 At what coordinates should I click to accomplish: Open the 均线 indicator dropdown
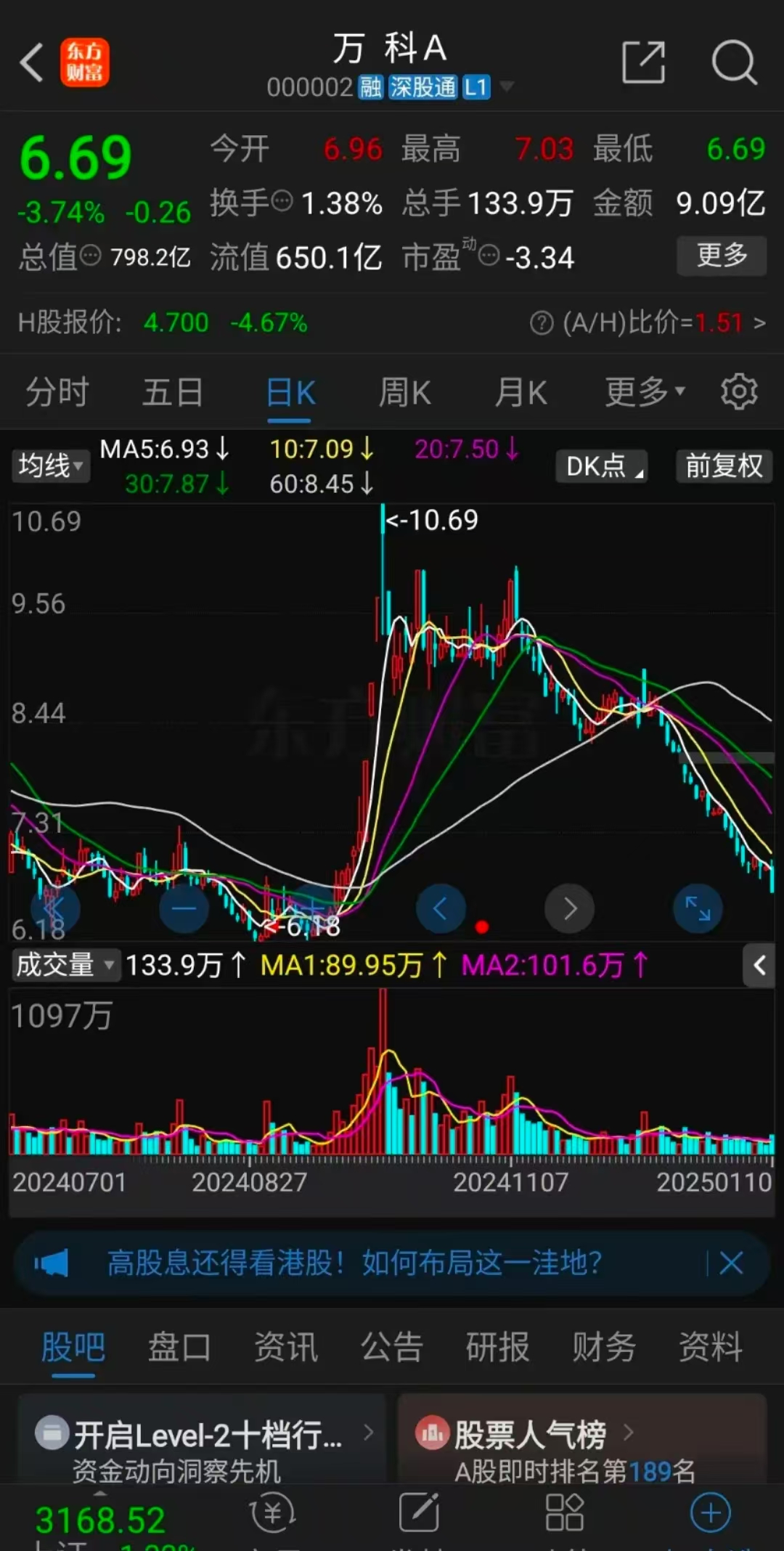pos(49,466)
